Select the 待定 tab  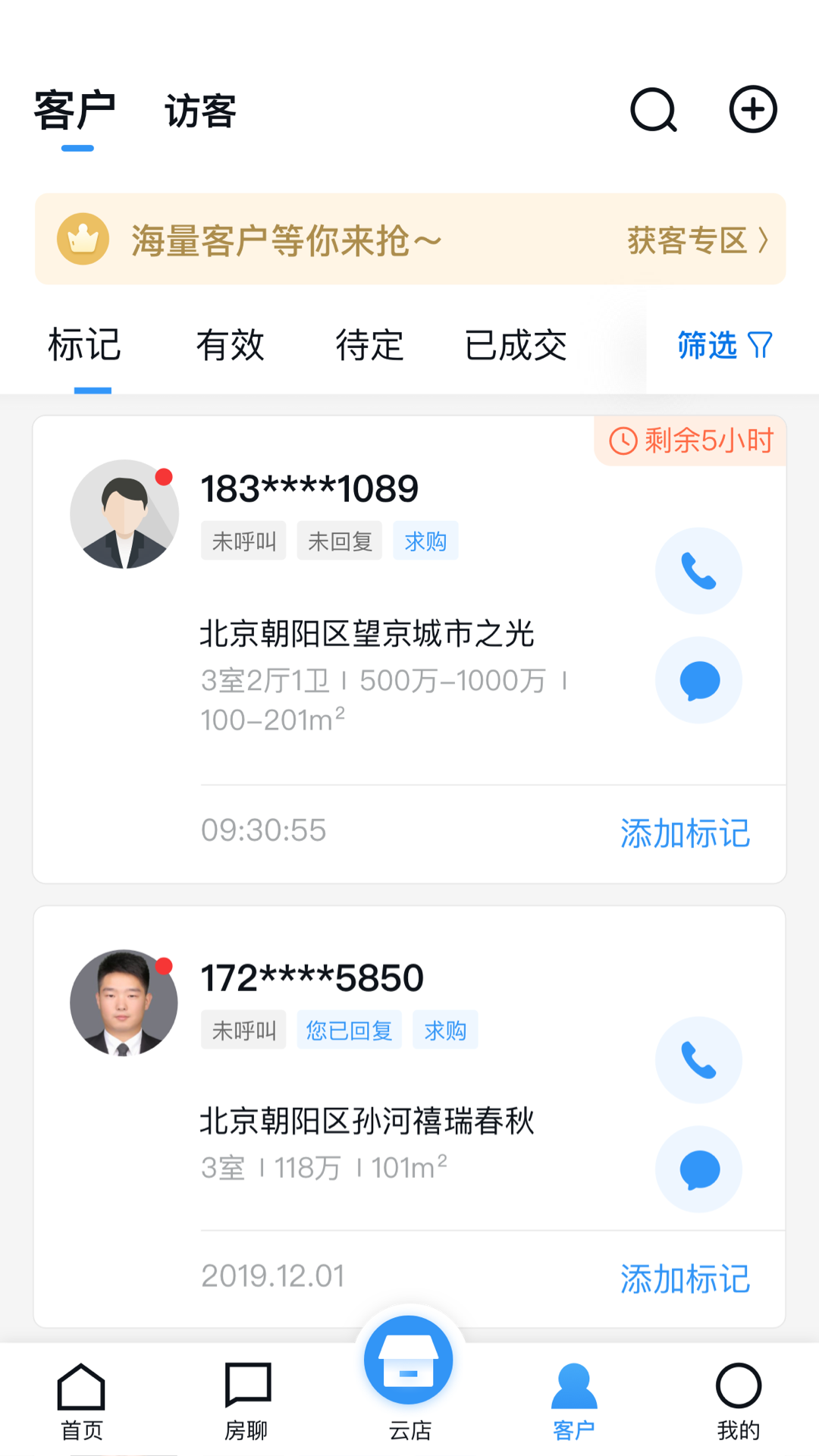click(x=370, y=346)
